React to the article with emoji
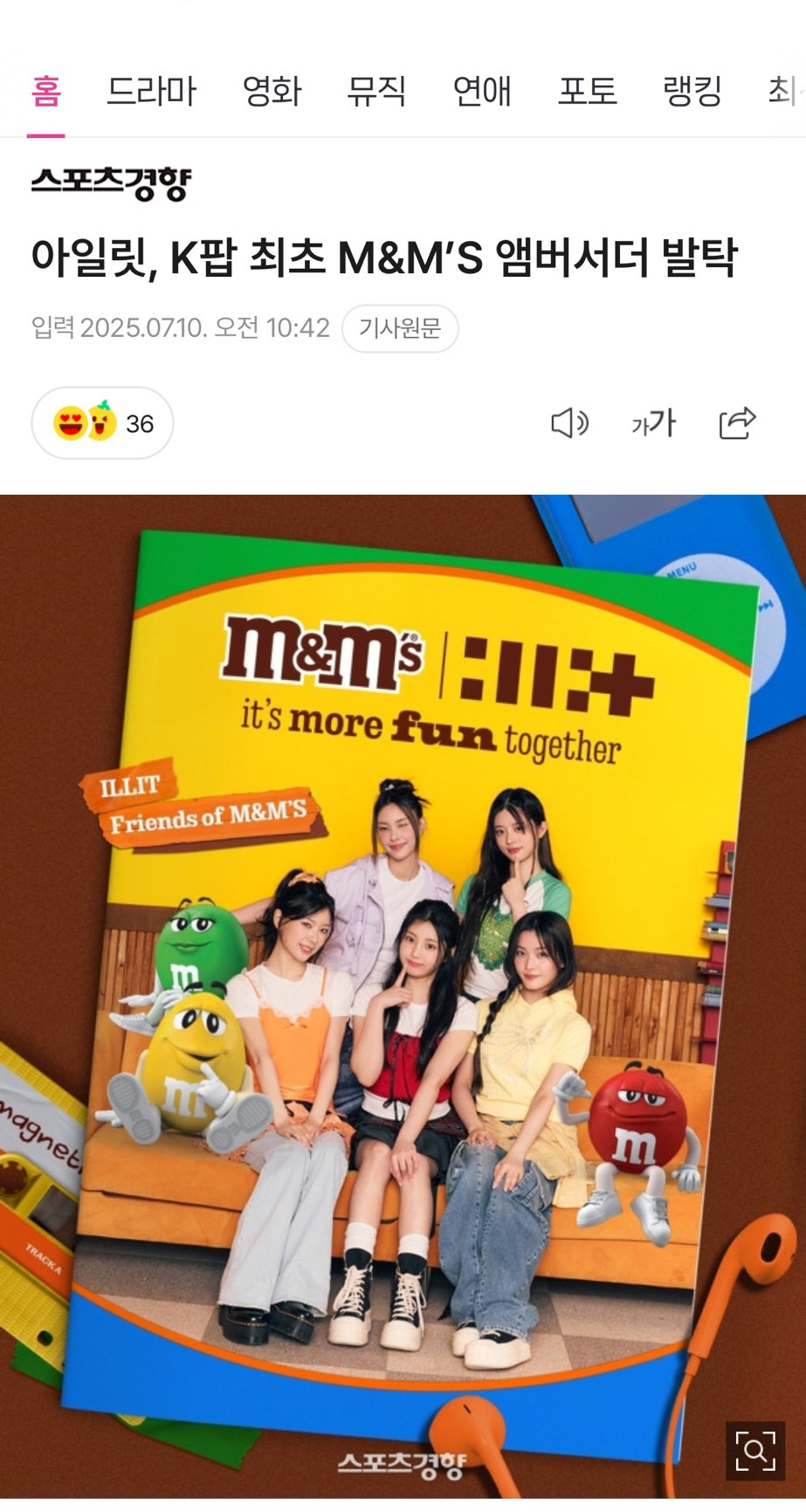The height and width of the screenshot is (1512, 806). (102, 423)
